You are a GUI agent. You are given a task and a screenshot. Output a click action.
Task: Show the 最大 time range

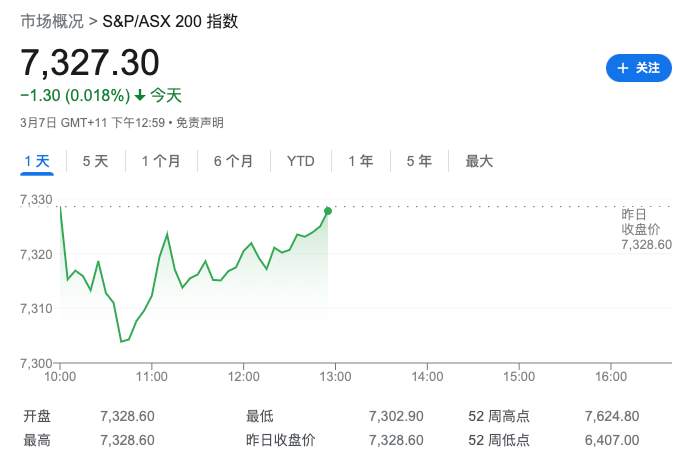click(479, 161)
